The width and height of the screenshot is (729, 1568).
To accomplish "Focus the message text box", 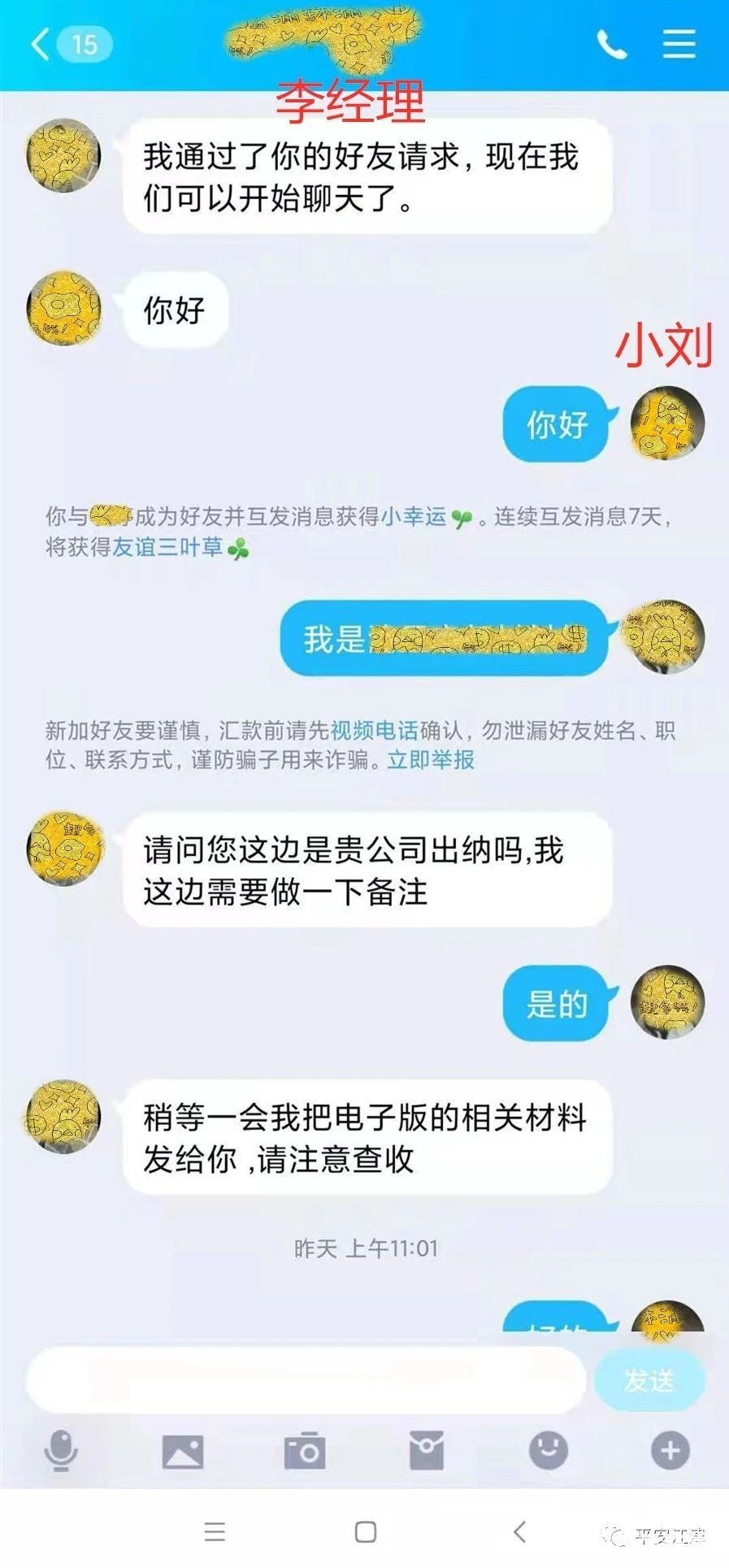I will 305,1379.
